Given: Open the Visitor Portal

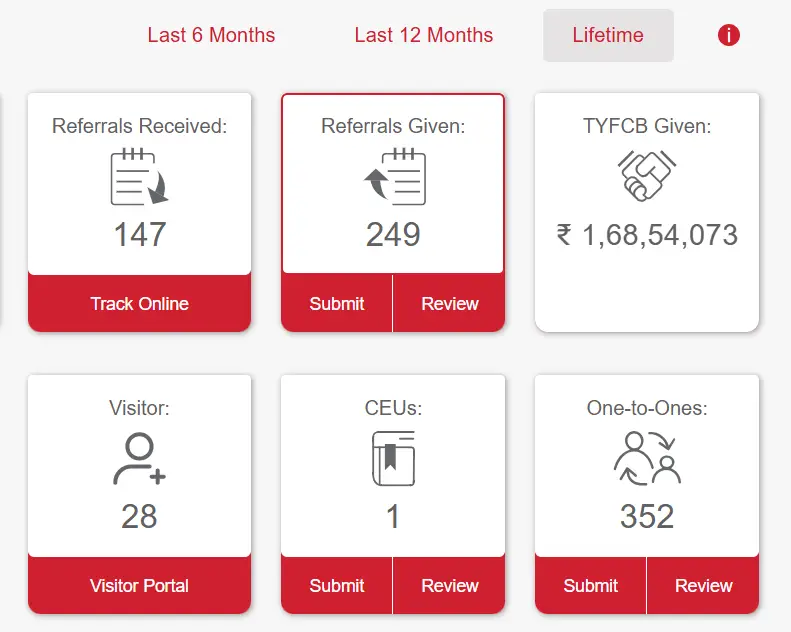Looking at the screenshot, I should tap(139, 585).
